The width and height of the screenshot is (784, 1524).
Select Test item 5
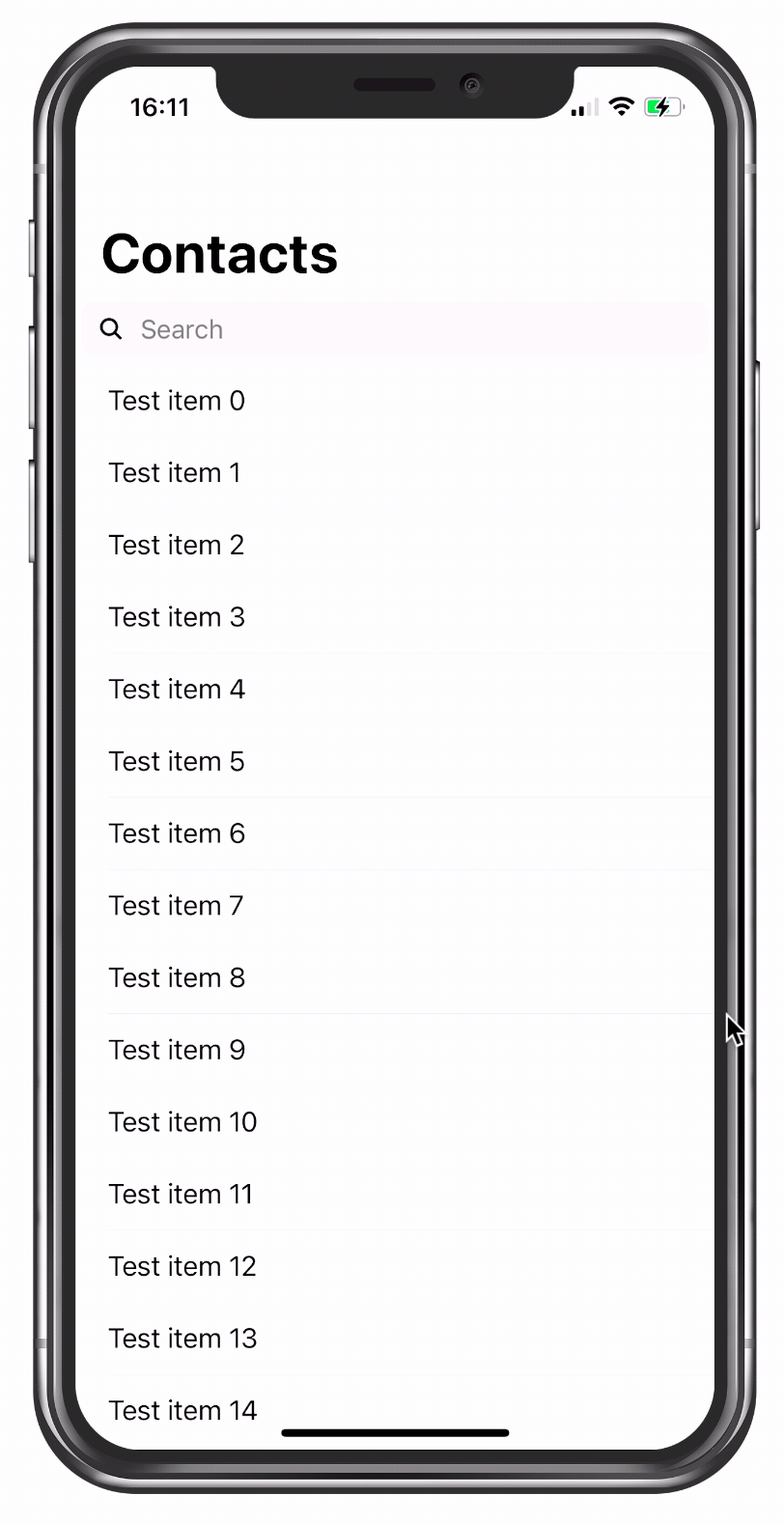(394, 761)
